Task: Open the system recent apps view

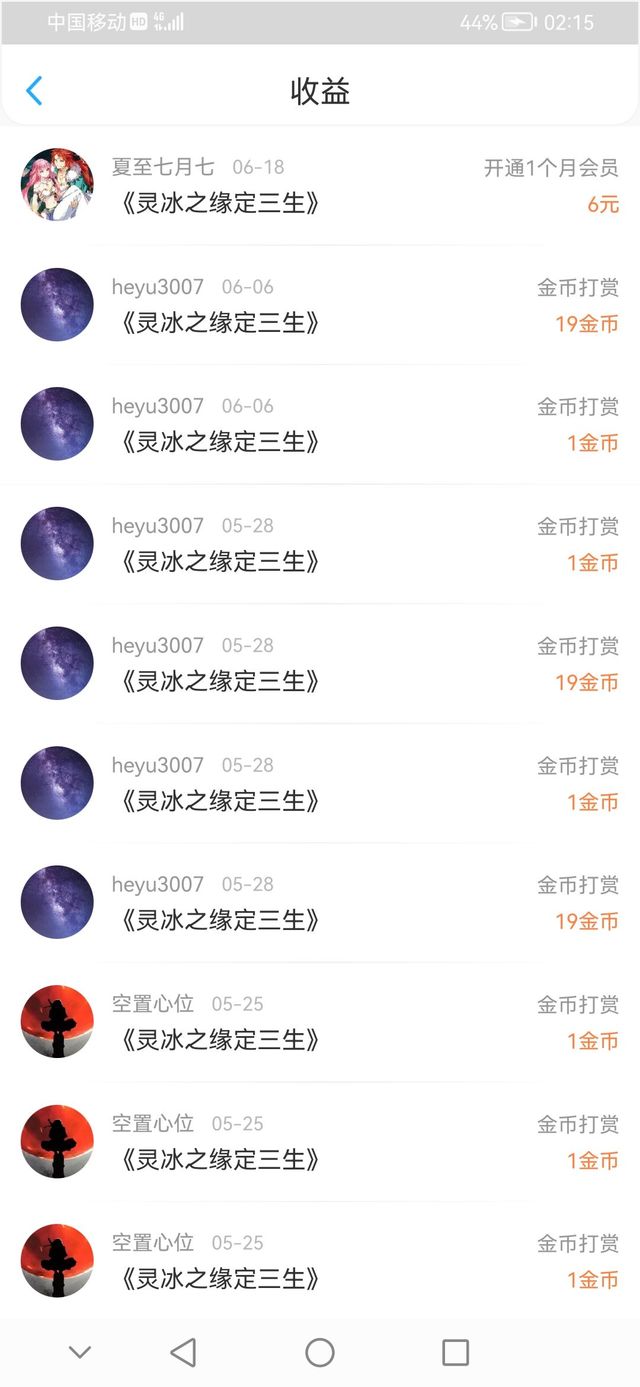Action: click(455, 1352)
